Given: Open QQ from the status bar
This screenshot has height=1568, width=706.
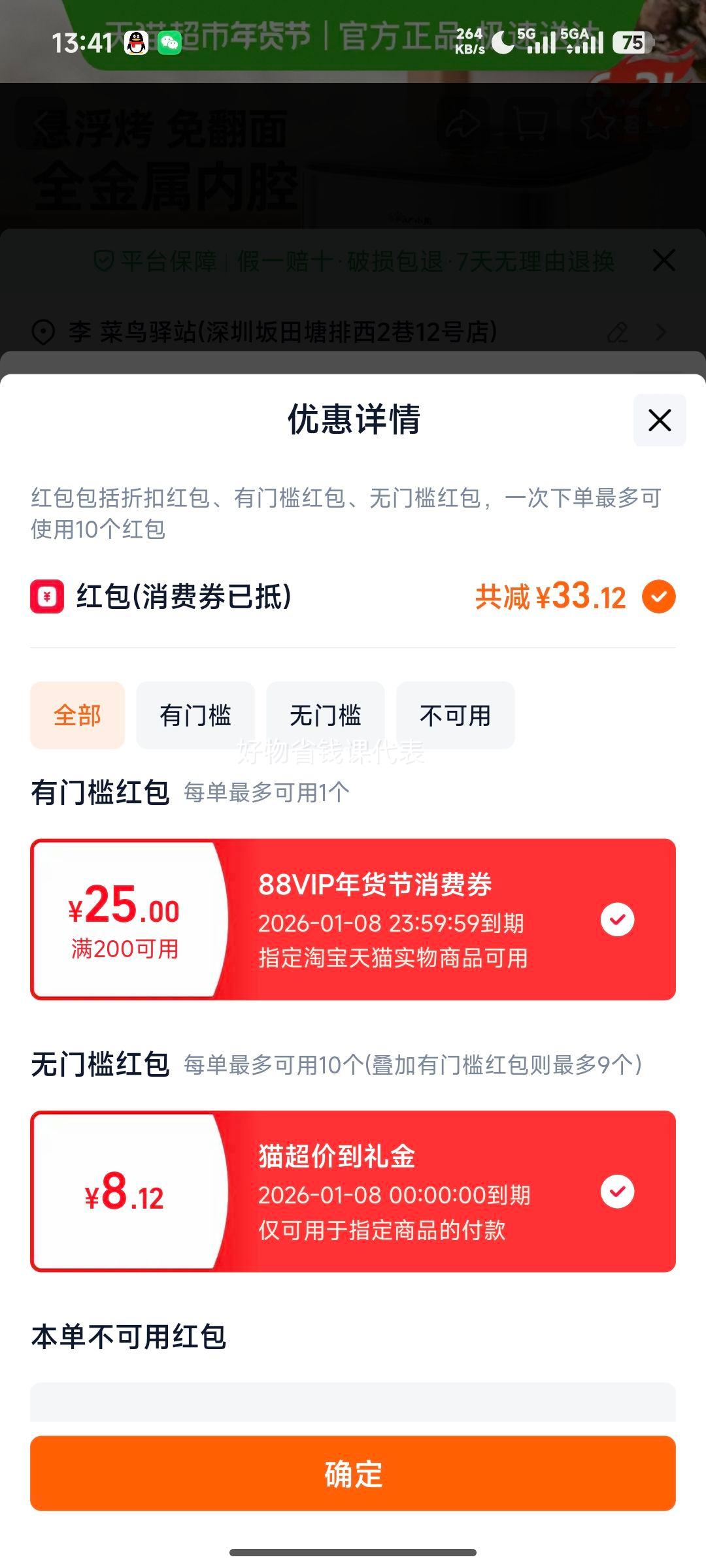Looking at the screenshot, I should (134, 41).
